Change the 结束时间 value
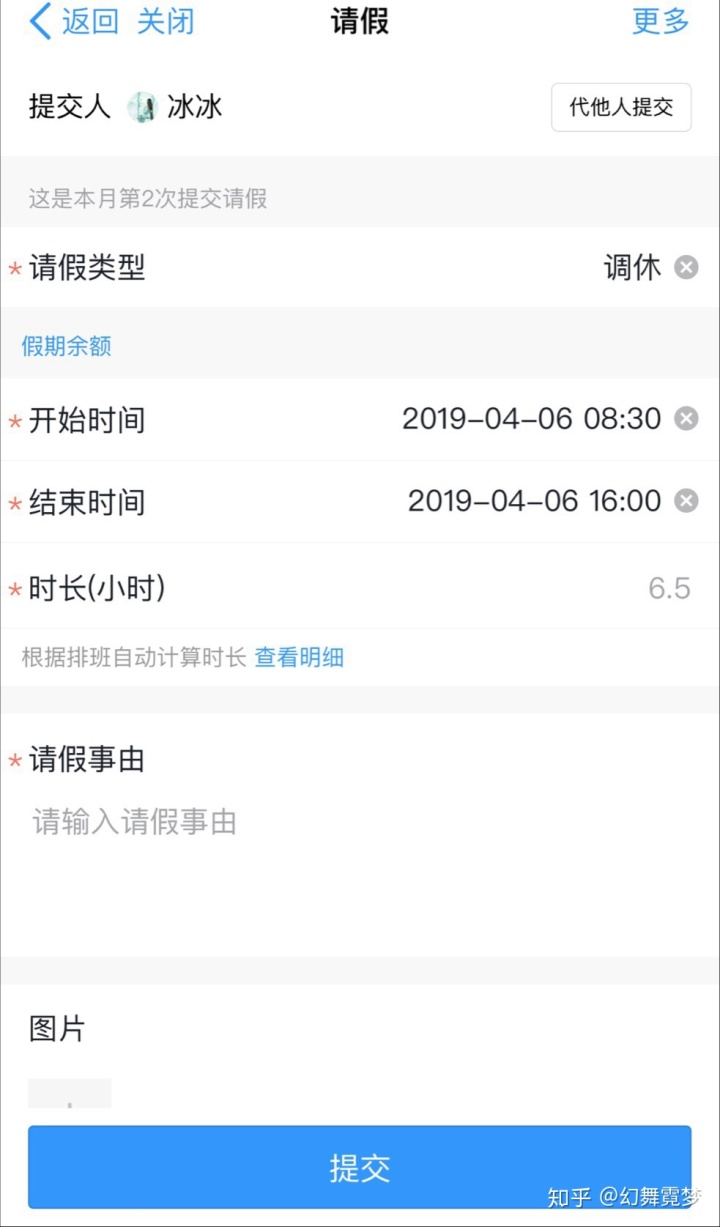The image size is (720, 1227). coord(533,501)
